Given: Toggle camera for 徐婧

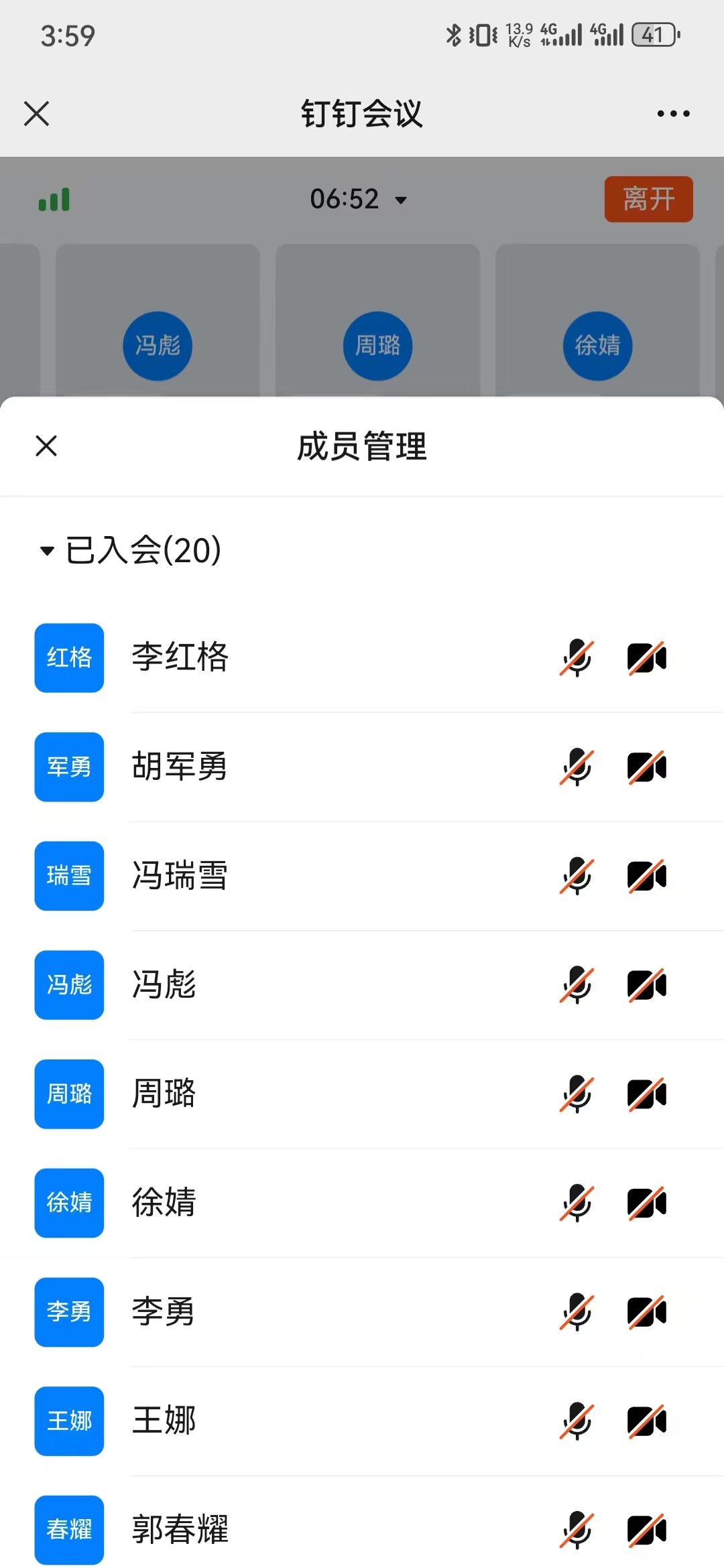Looking at the screenshot, I should (646, 1203).
